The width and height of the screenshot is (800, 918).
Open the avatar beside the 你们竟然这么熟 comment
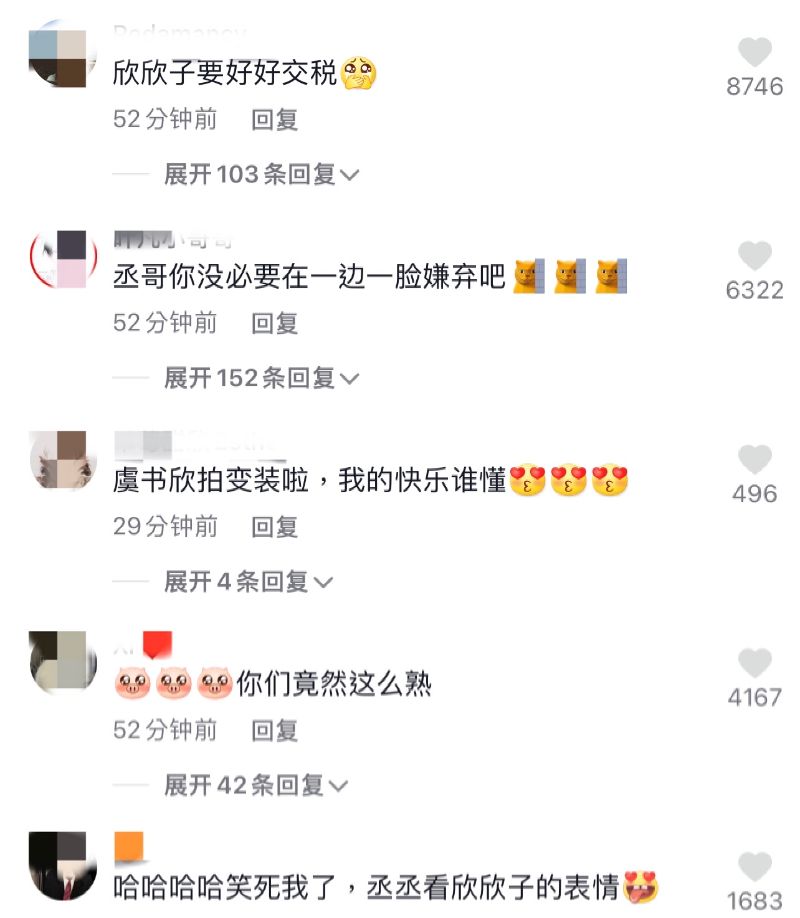[63, 661]
